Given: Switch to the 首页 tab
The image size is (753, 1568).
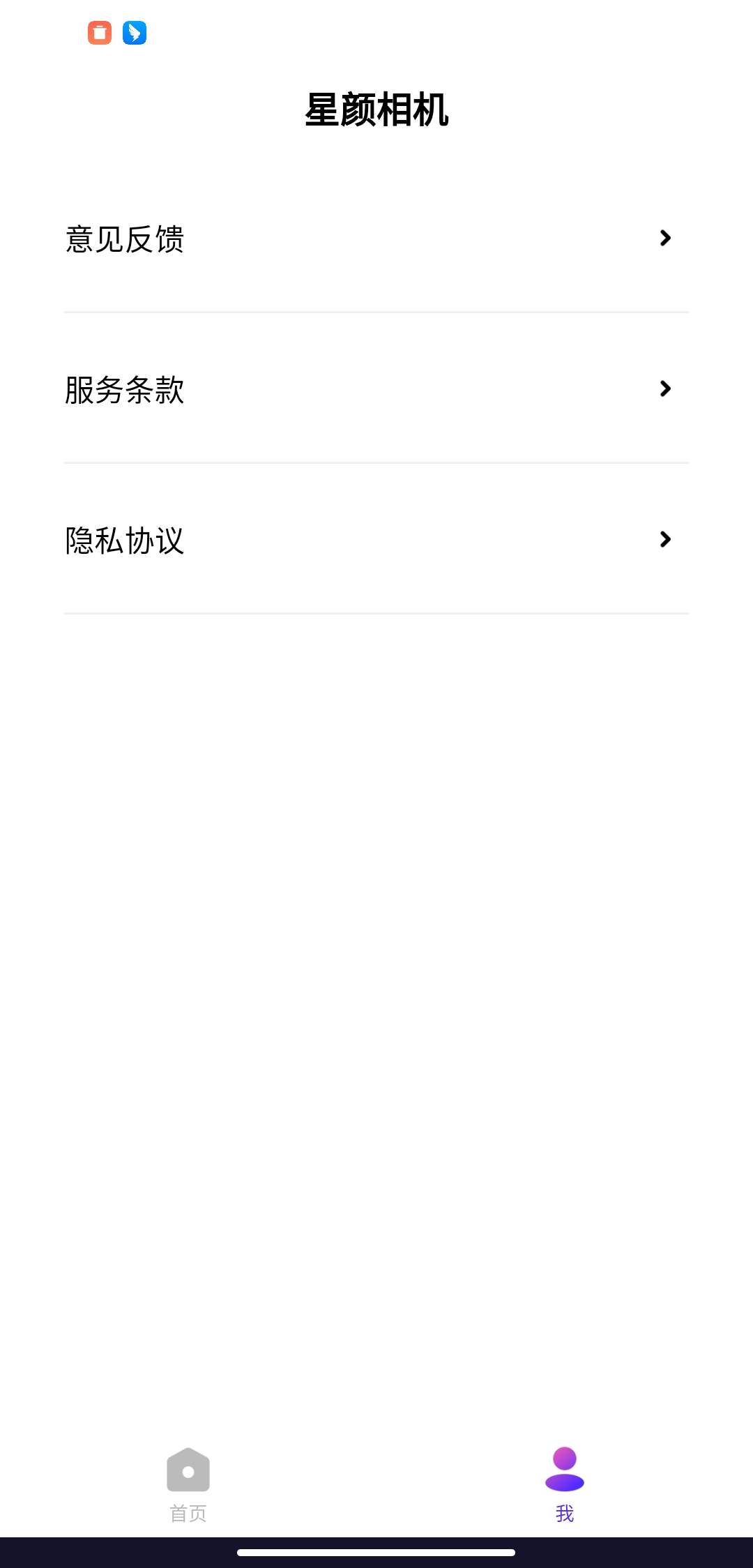Looking at the screenshot, I should [x=189, y=1486].
